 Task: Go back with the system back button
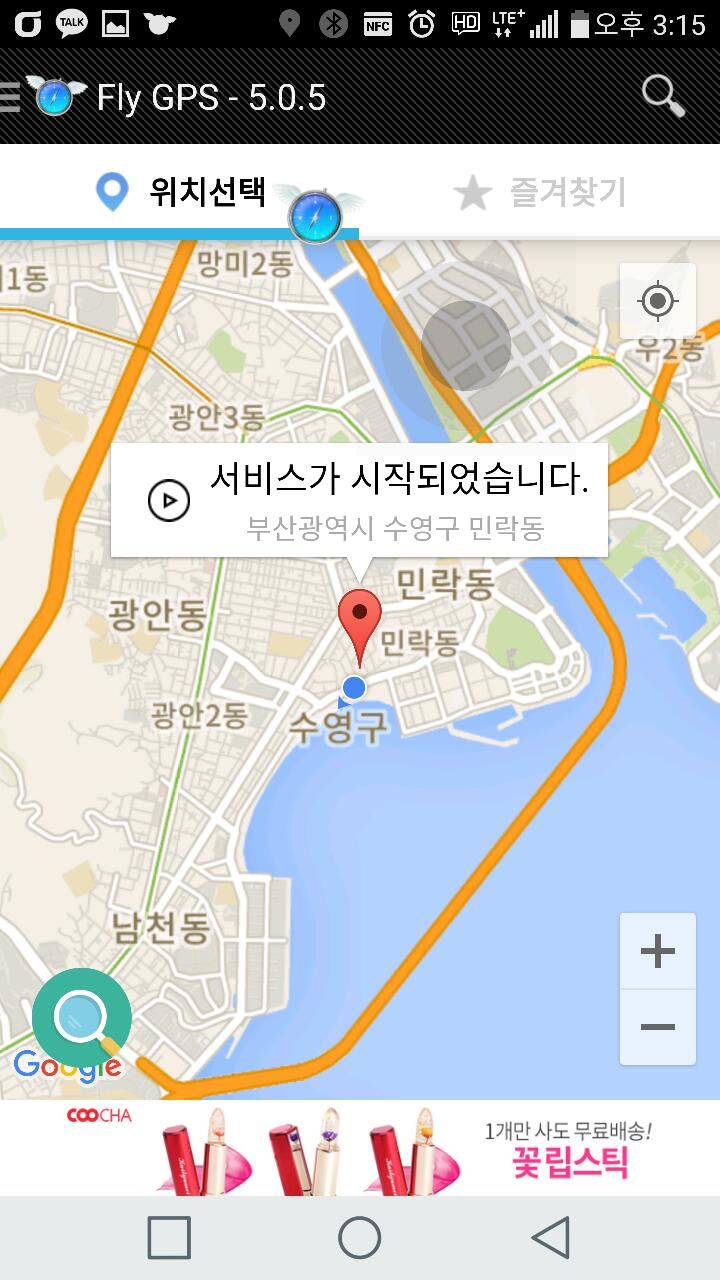[x=551, y=1238]
